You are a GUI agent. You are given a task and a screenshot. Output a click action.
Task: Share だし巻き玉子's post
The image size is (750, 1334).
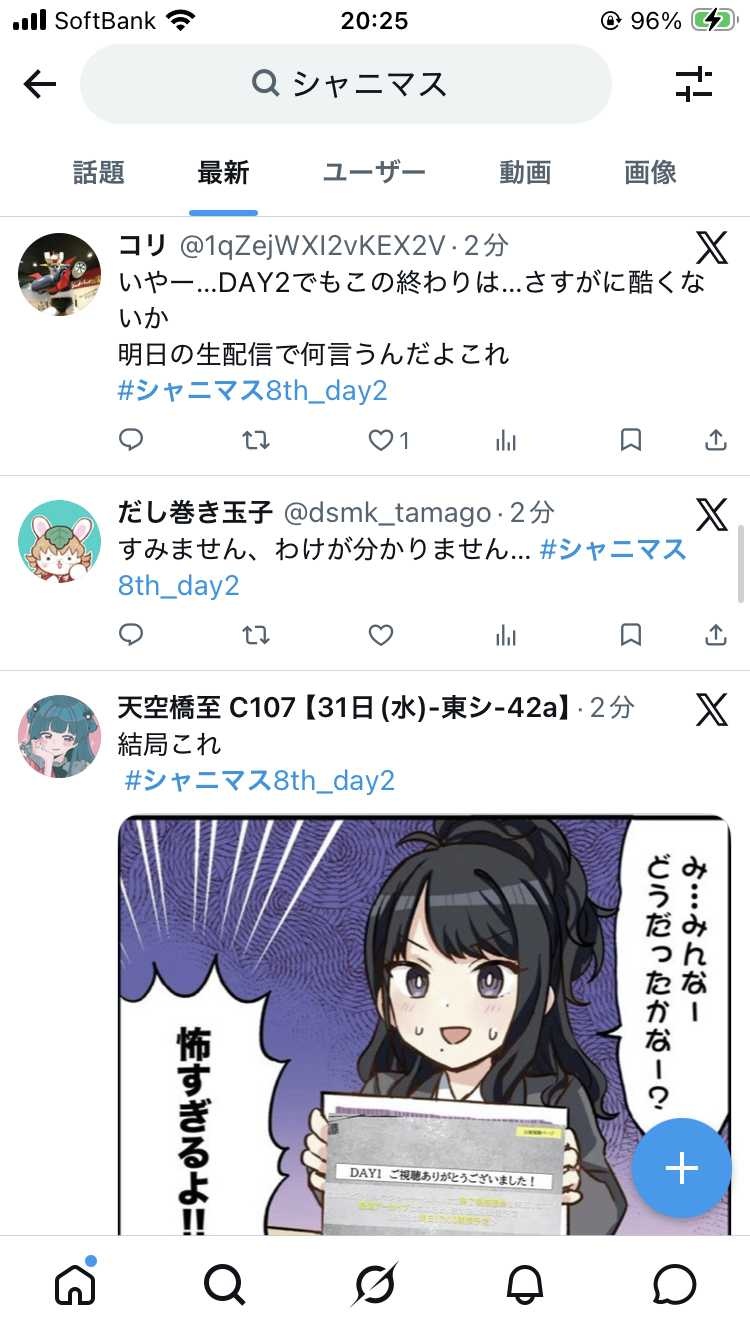coord(715,635)
